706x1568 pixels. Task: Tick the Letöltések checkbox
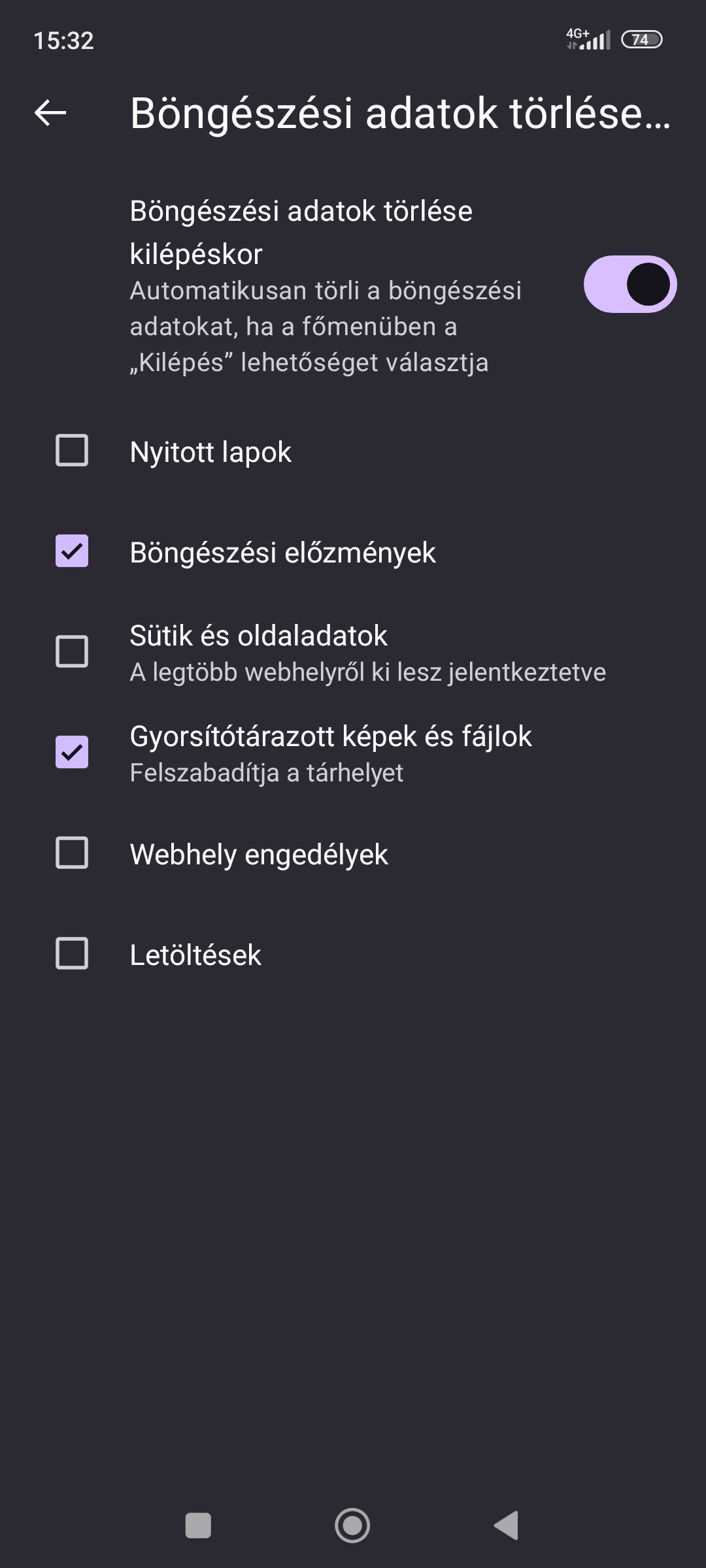pos(72,954)
